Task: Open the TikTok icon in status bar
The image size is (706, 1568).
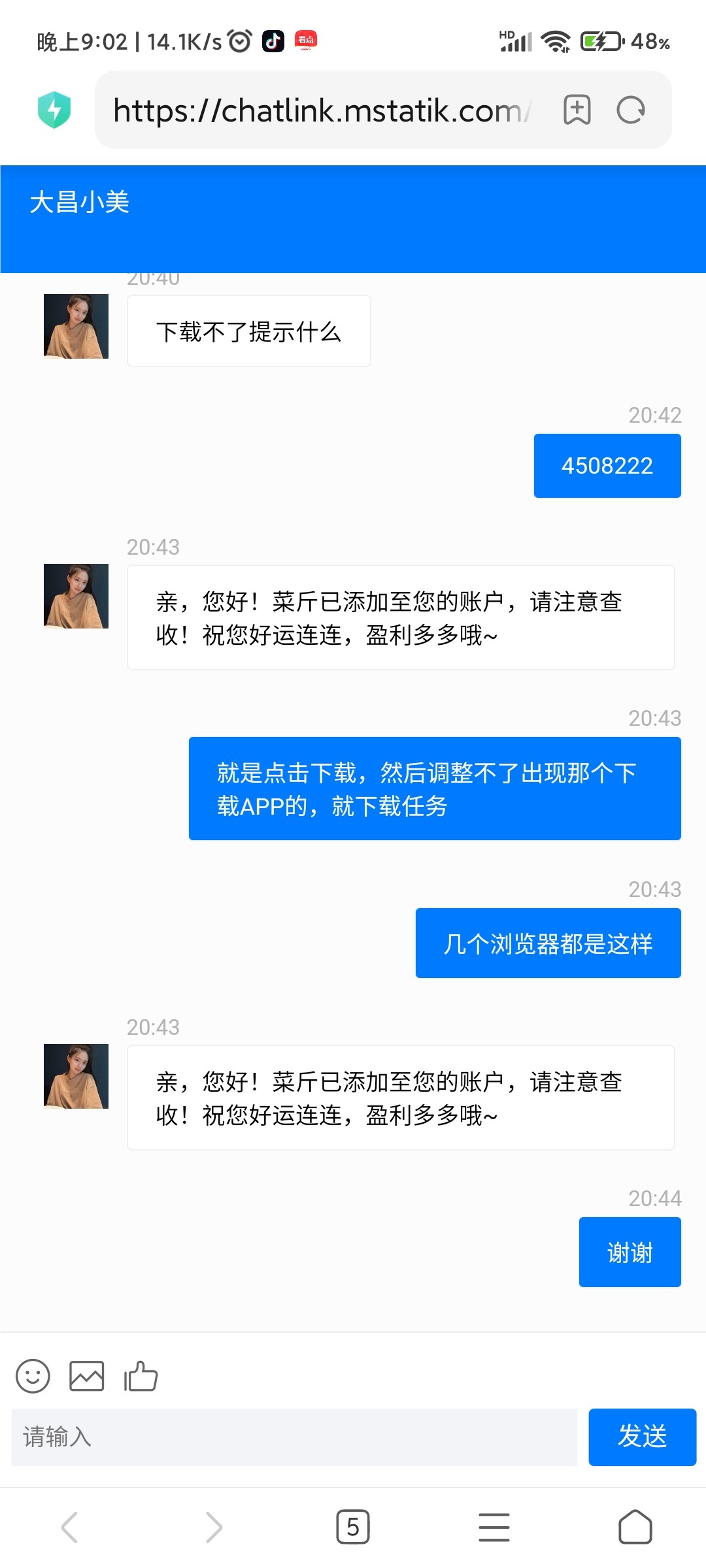Action: coord(274,41)
